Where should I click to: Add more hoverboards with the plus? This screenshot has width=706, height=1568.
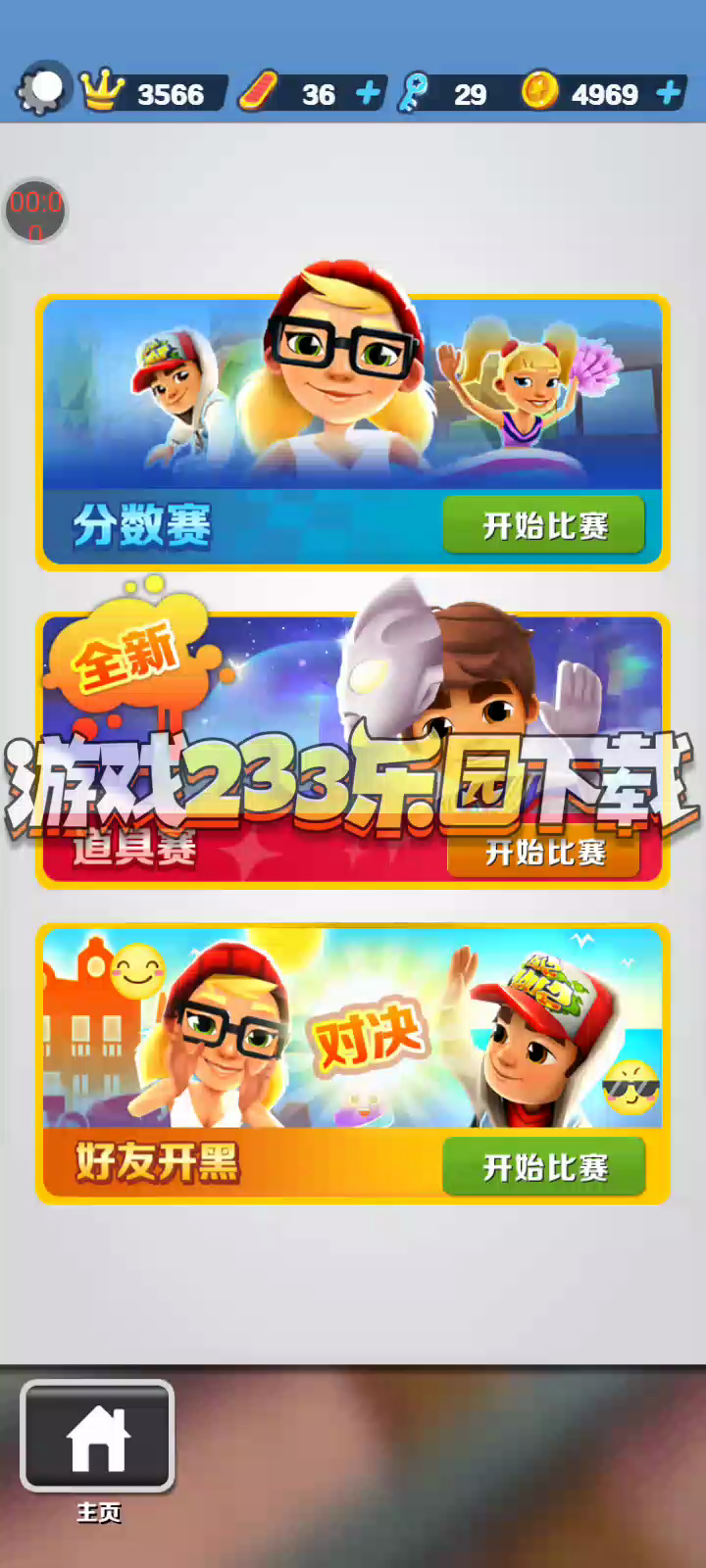coord(368,93)
